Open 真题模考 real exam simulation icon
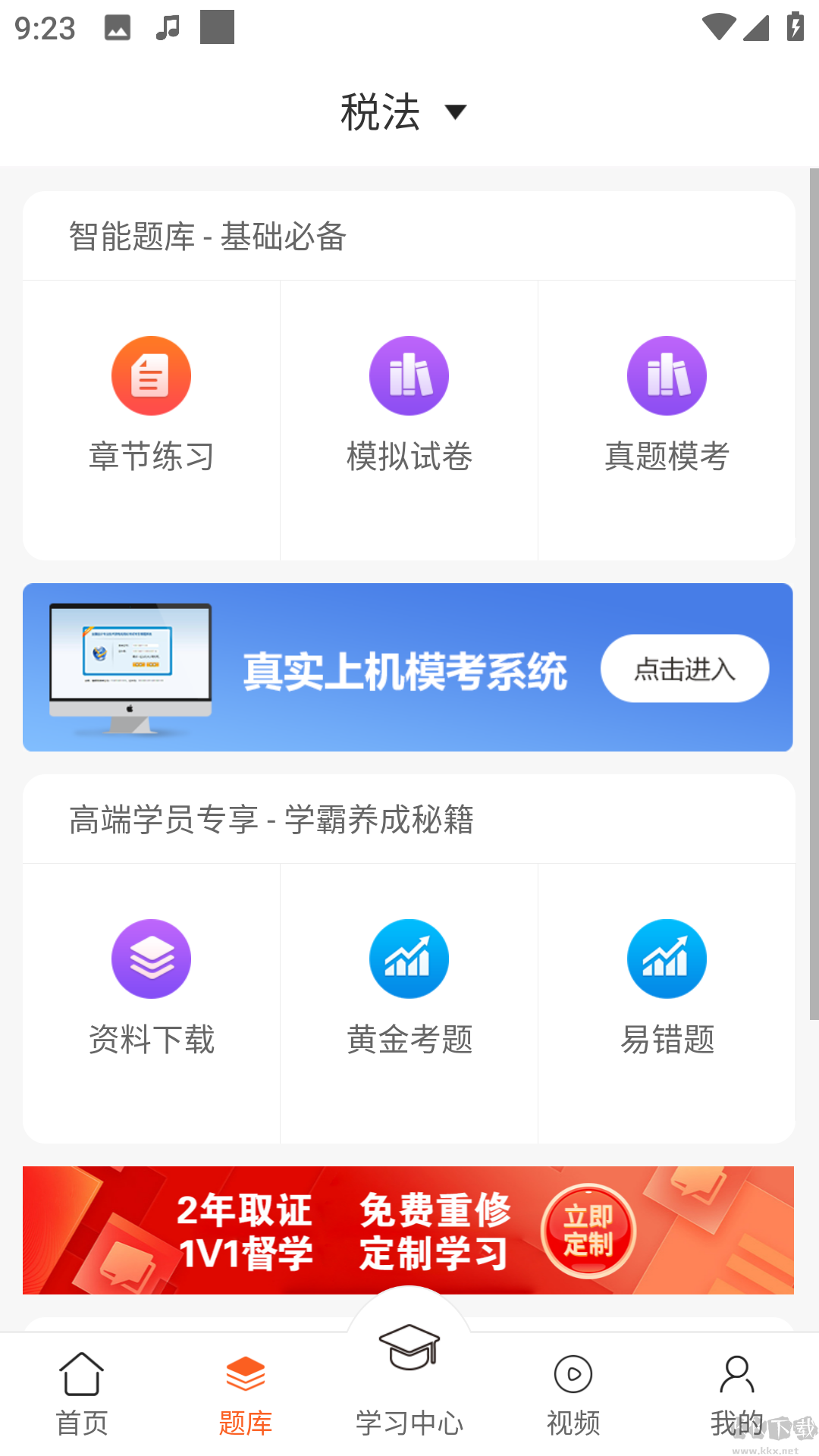 pyautogui.click(x=667, y=375)
